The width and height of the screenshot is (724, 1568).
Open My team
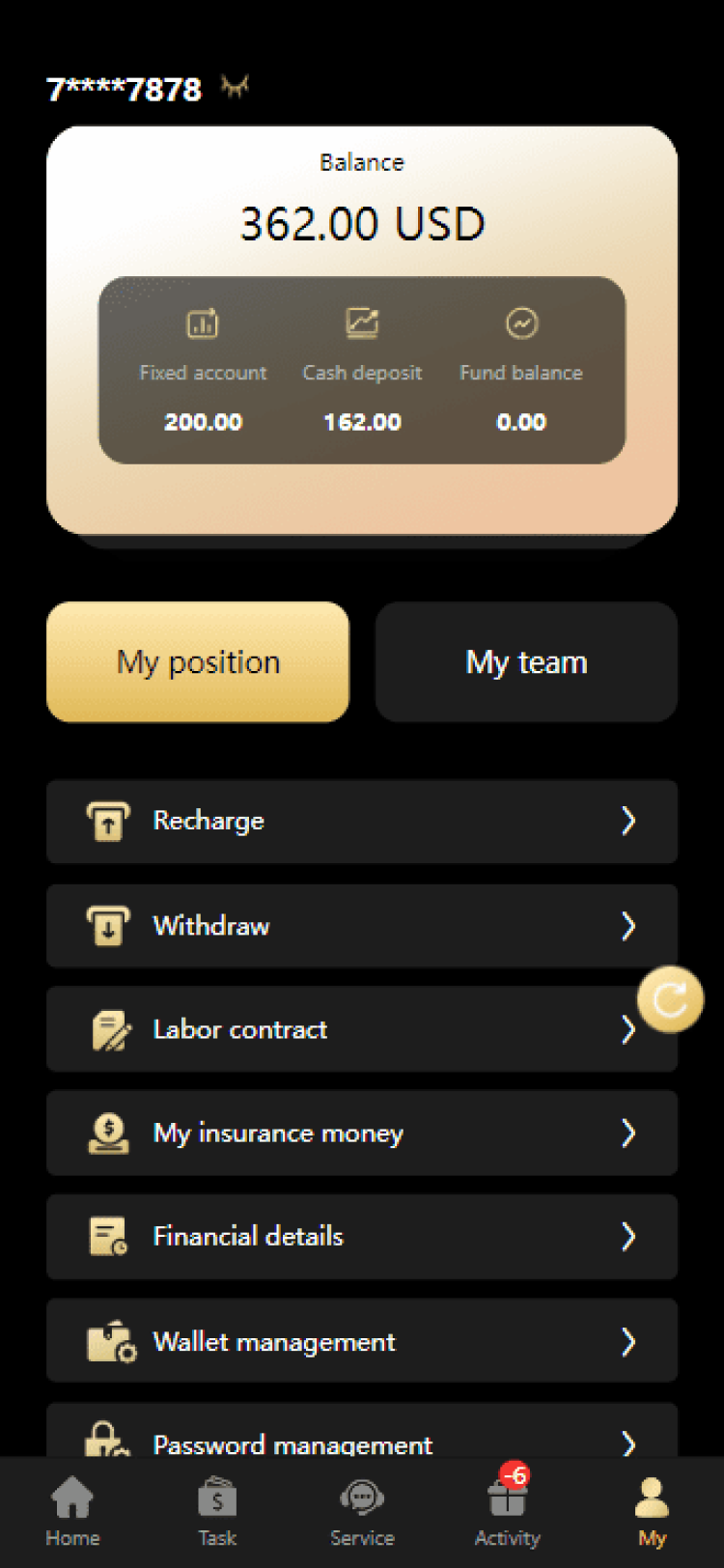[x=526, y=662]
